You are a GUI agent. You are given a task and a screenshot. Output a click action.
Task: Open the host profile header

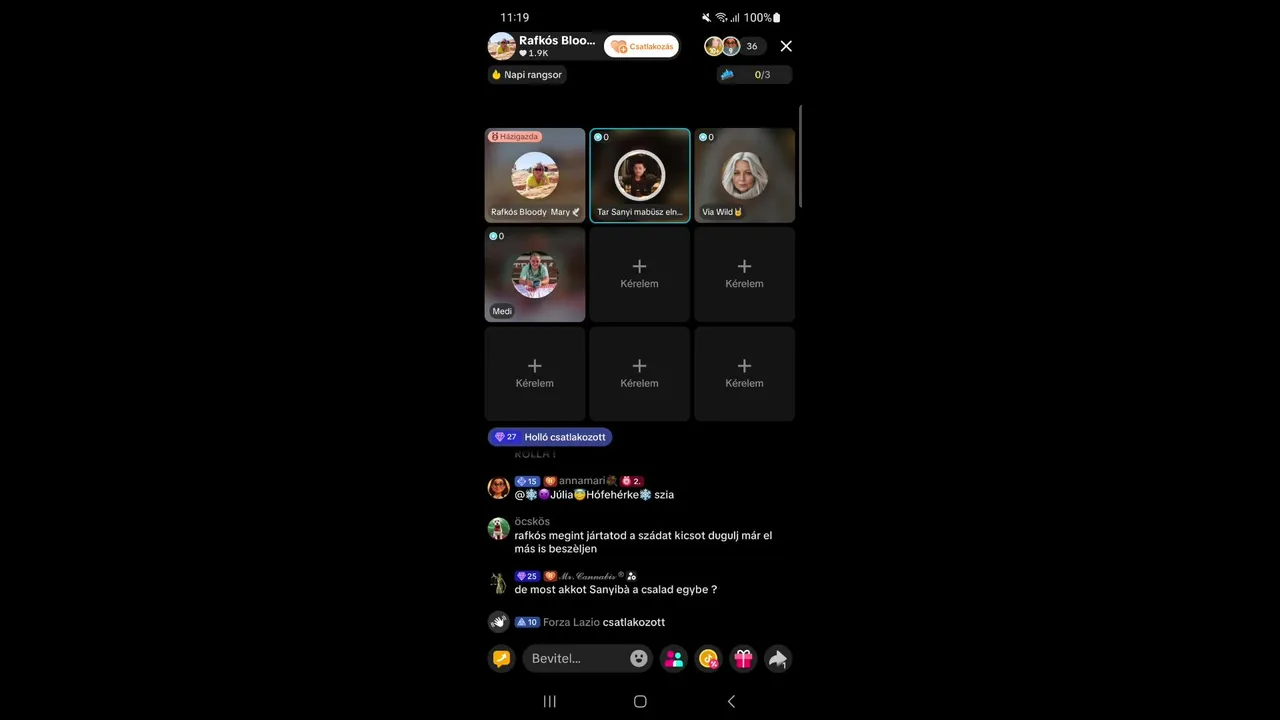pos(545,46)
